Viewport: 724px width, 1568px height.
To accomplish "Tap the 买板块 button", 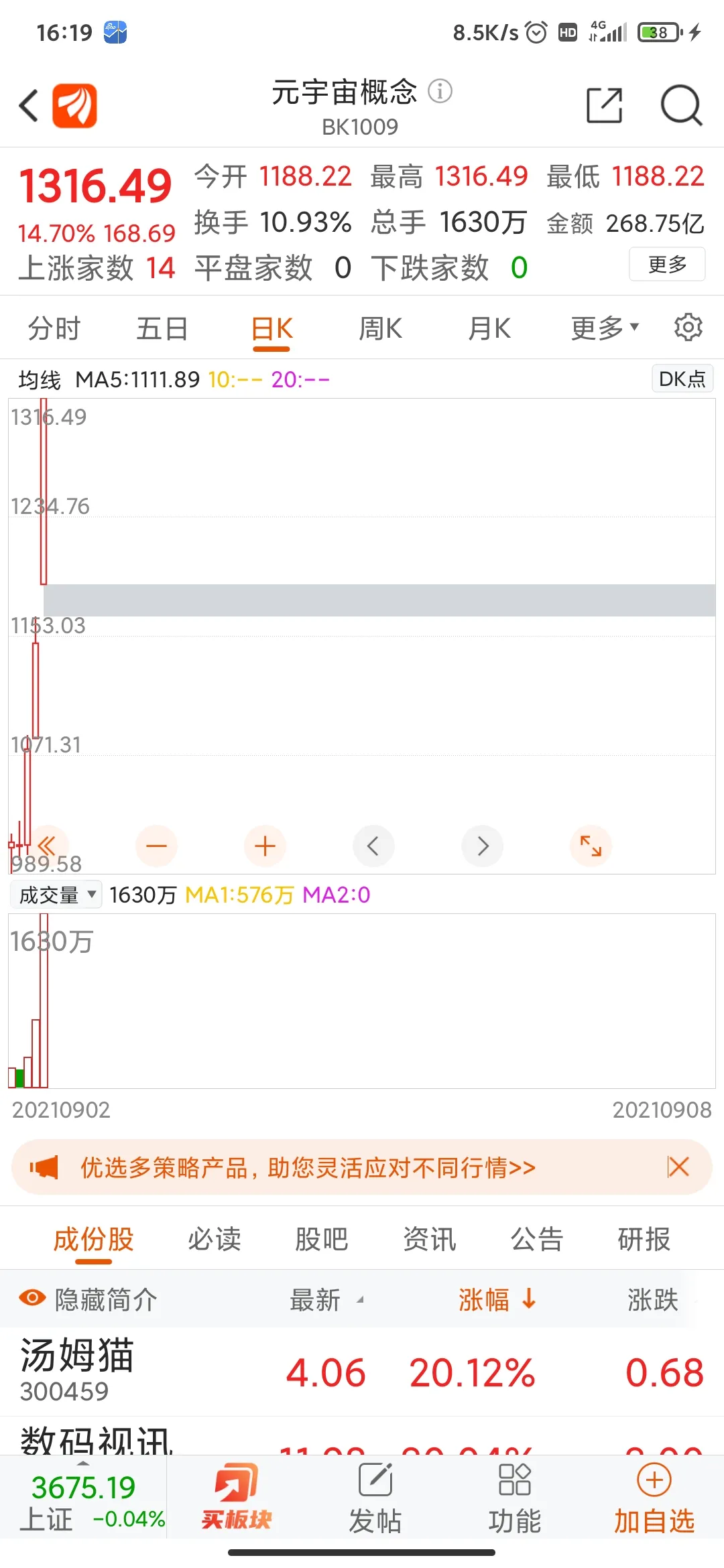I will point(237,1498).
